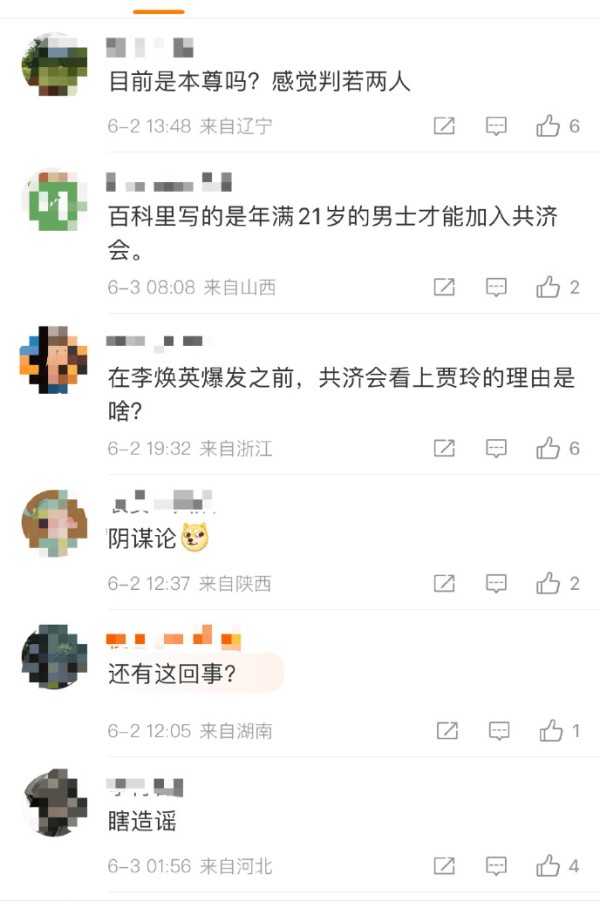Like the comment "目前是本尊吗？感觉判若两人"
The height and width of the screenshot is (901, 600).
point(548,127)
